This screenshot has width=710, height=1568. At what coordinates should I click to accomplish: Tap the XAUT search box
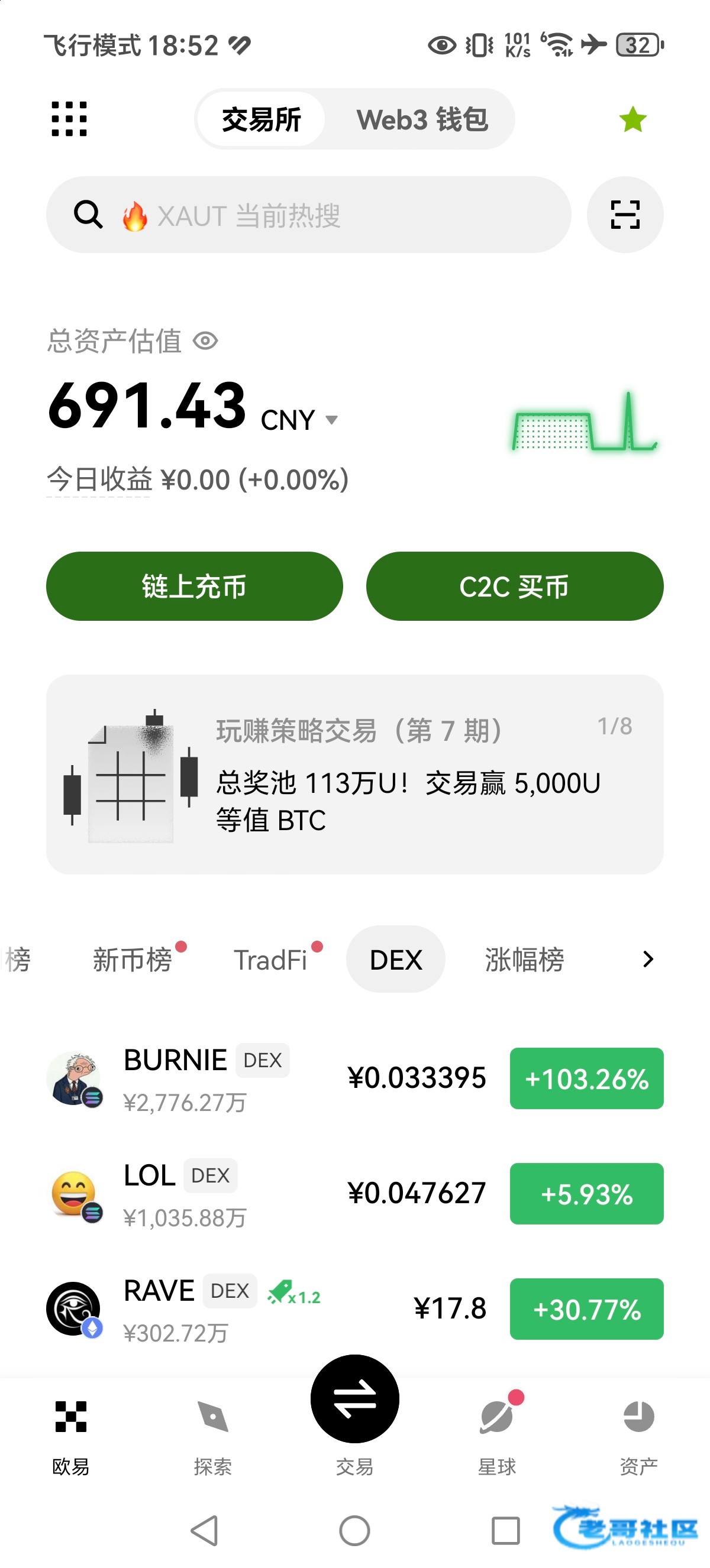308,215
